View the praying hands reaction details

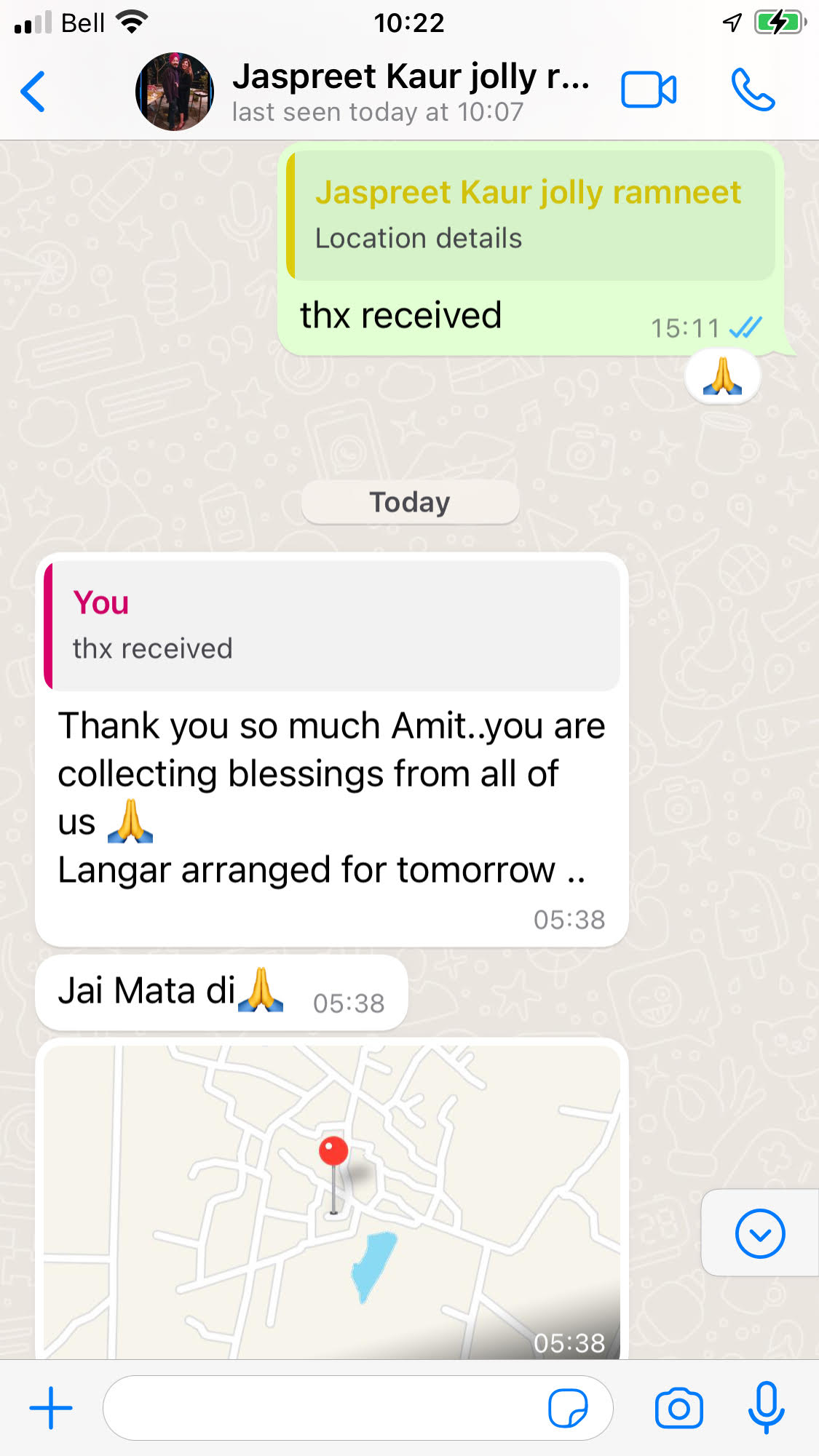click(x=722, y=377)
